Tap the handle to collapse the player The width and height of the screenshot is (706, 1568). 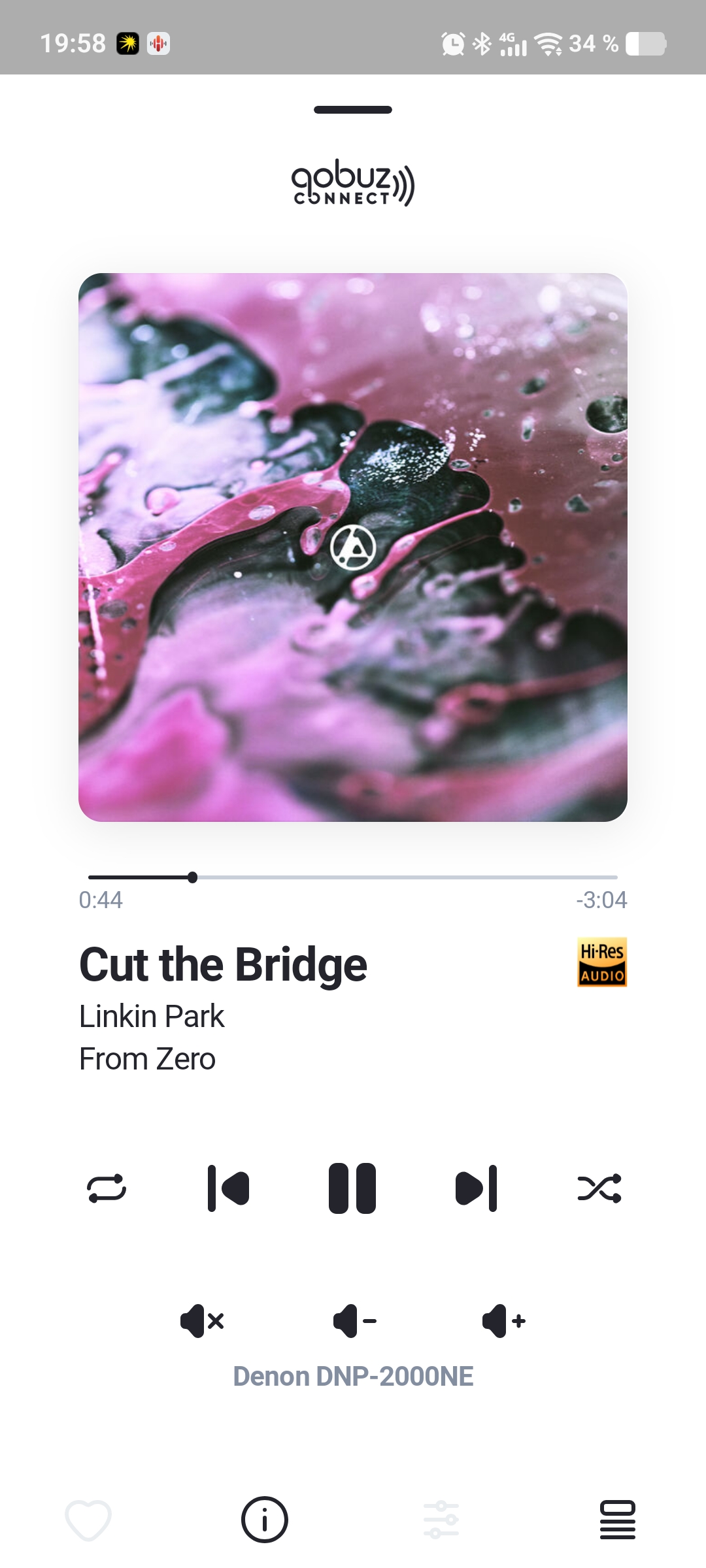point(353,110)
